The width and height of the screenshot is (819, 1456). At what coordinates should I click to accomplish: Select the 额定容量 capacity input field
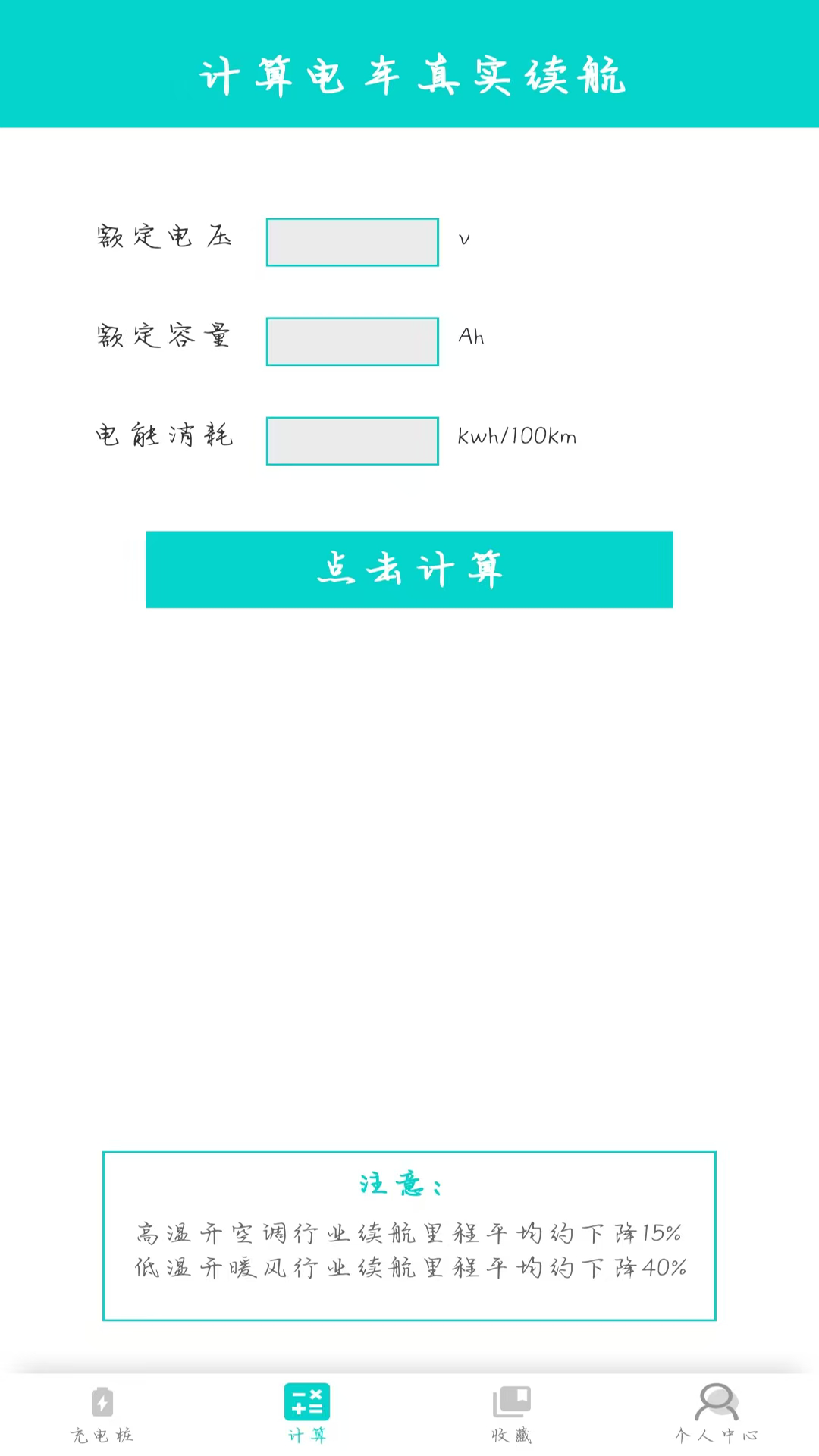[352, 341]
